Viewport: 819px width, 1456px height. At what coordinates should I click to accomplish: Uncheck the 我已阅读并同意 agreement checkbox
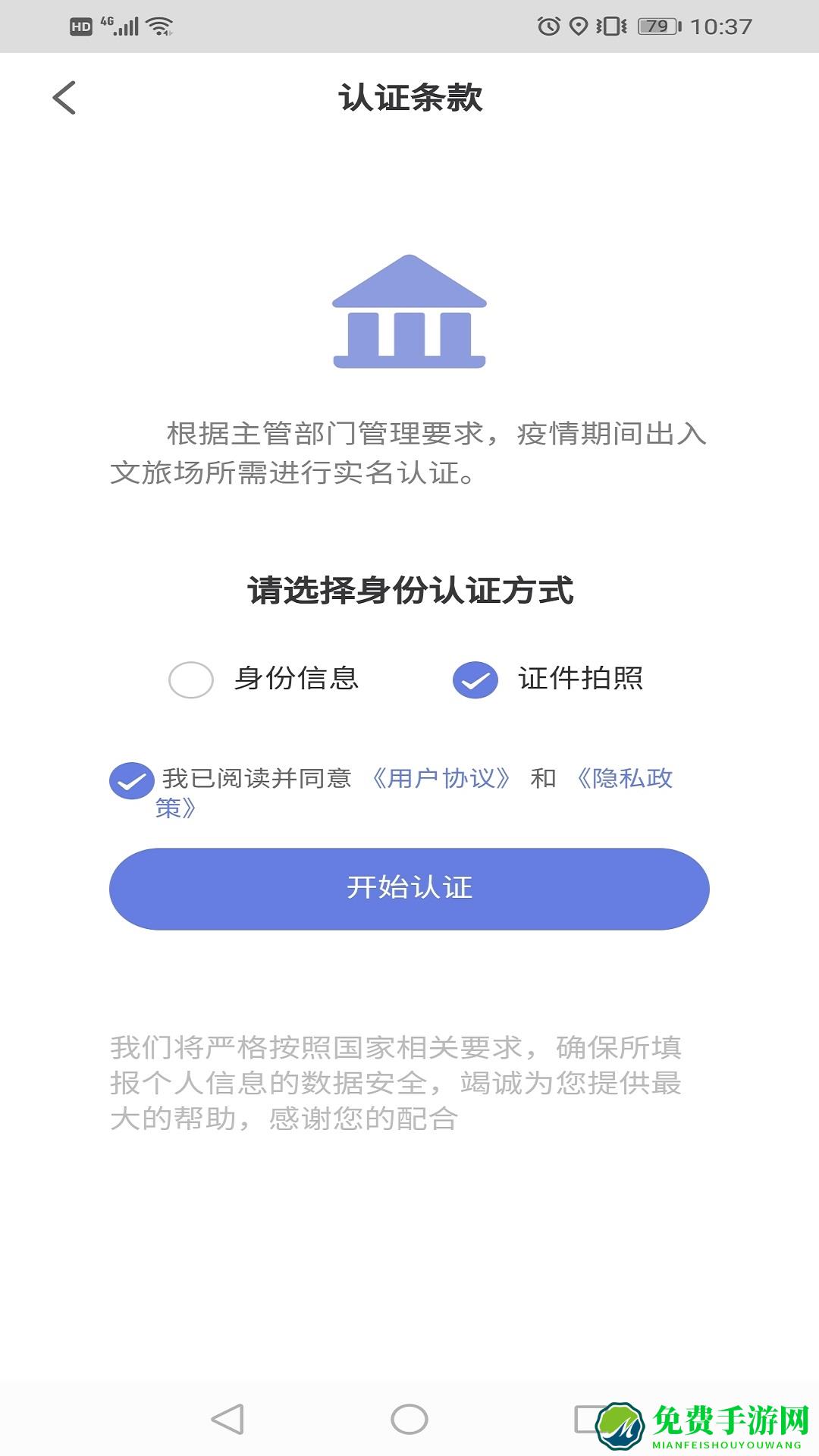(132, 780)
